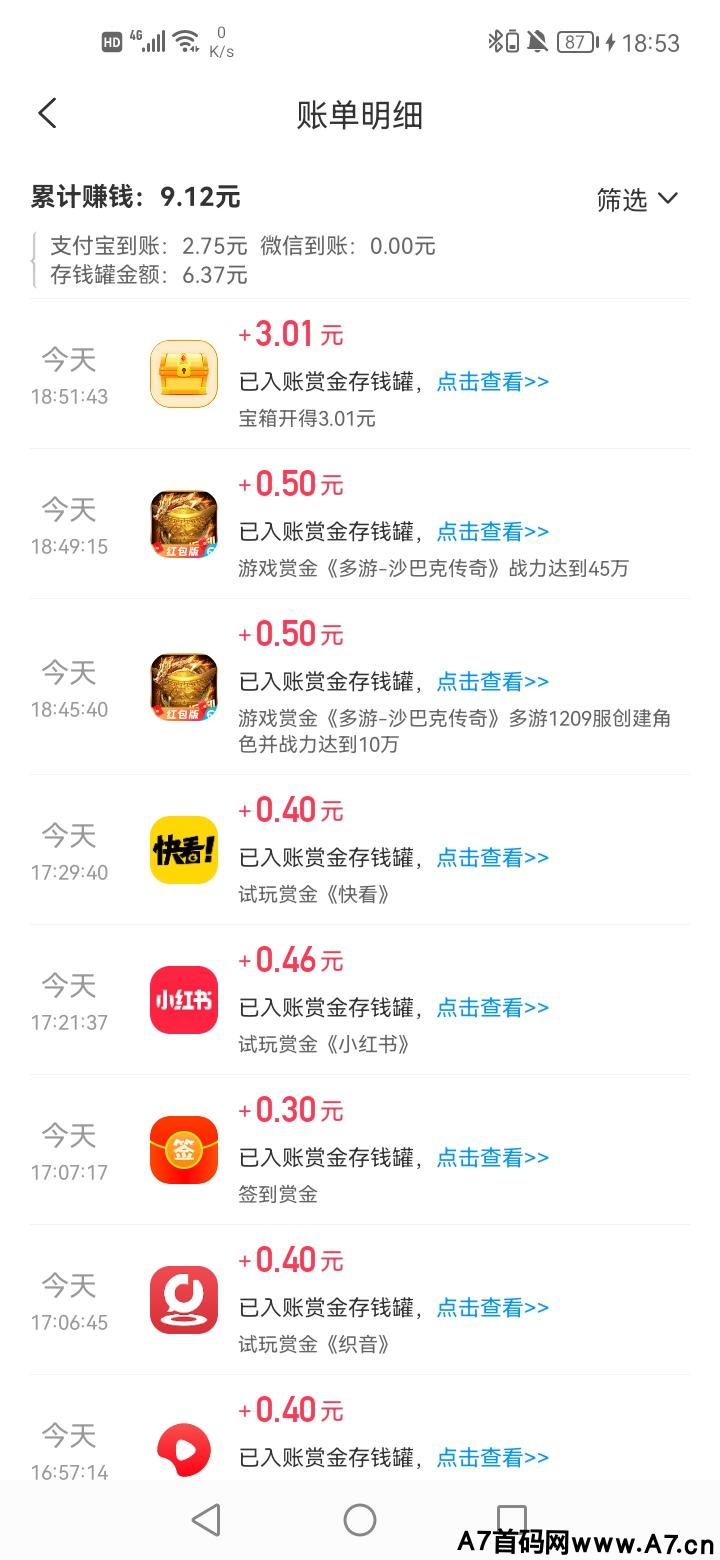The width and height of the screenshot is (720, 1560).
Task: Go to the system home screen
Action: [360, 1520]
